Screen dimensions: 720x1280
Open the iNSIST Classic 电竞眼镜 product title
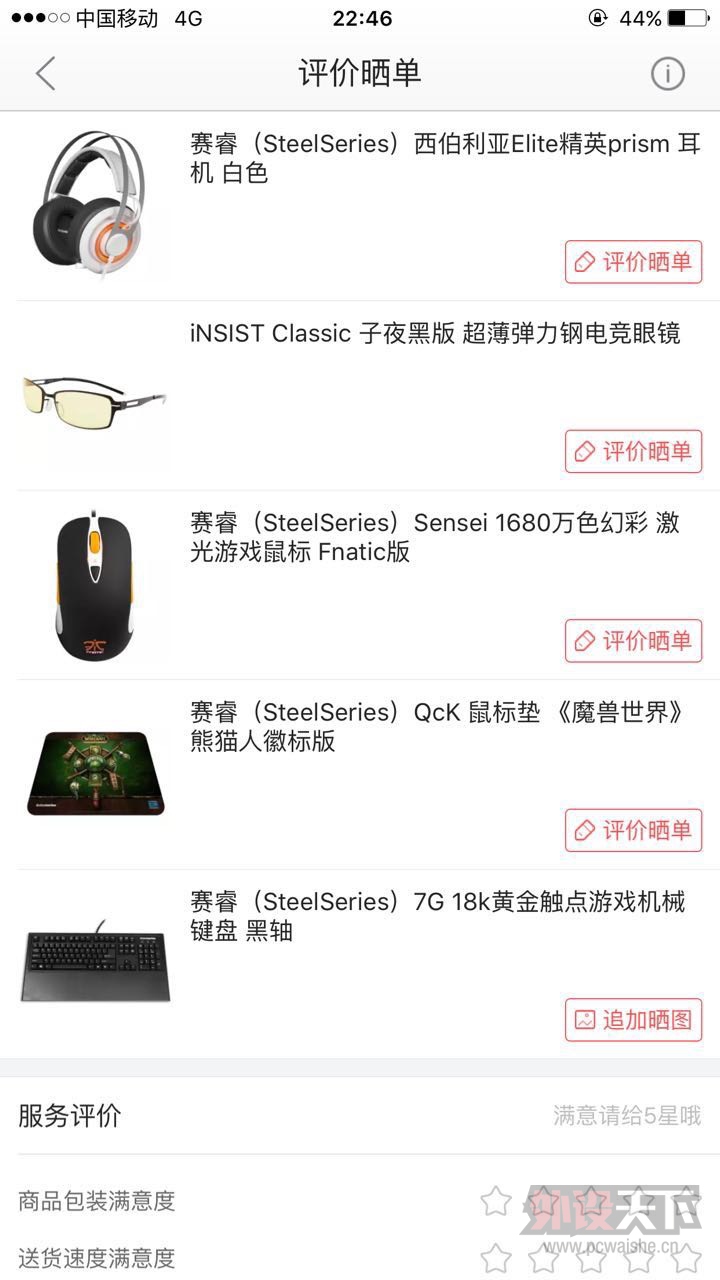coord(440,334)
